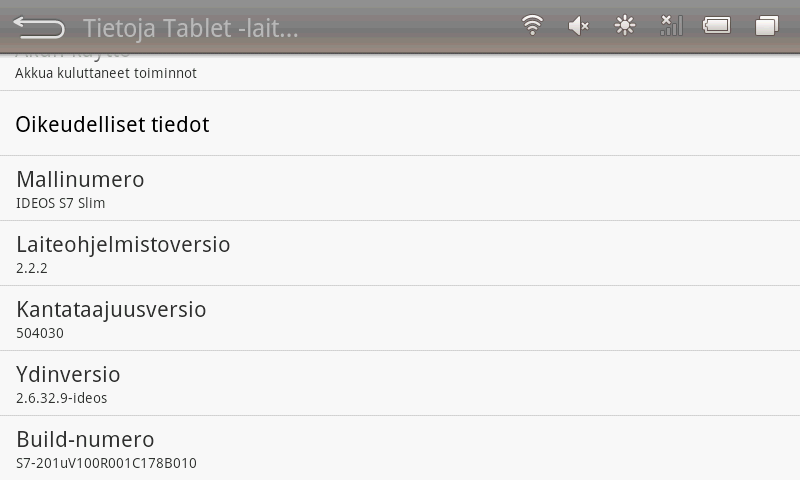Go back using the top-left arrow
The height and width of the screenshot is (480, 800).
click(38, 27)
